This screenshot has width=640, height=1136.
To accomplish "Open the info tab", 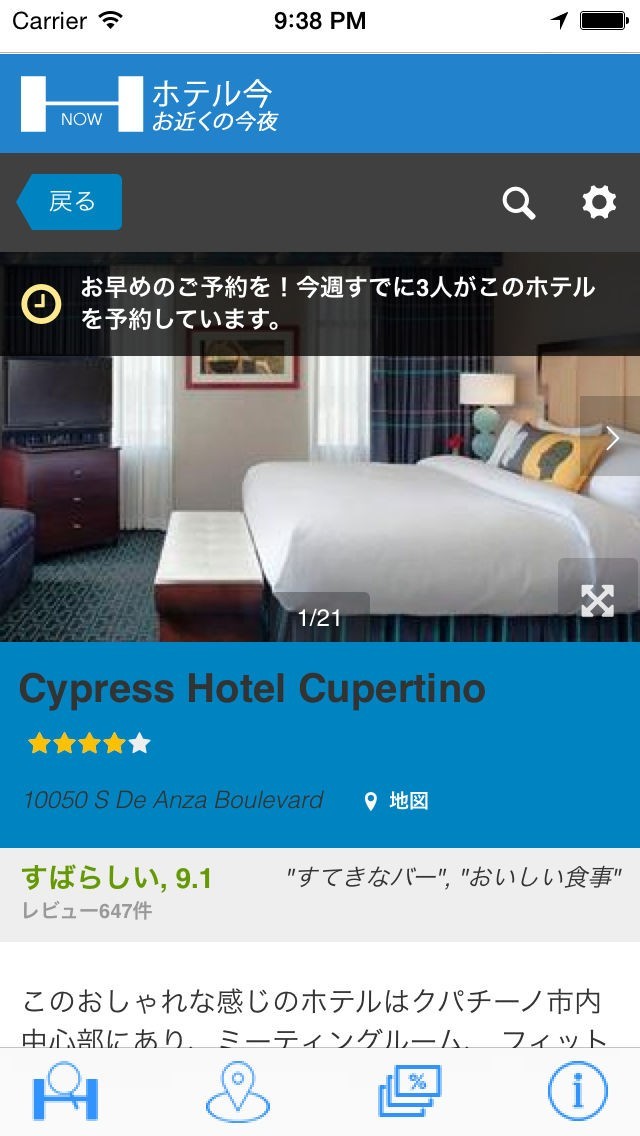I will point(578,1092).
